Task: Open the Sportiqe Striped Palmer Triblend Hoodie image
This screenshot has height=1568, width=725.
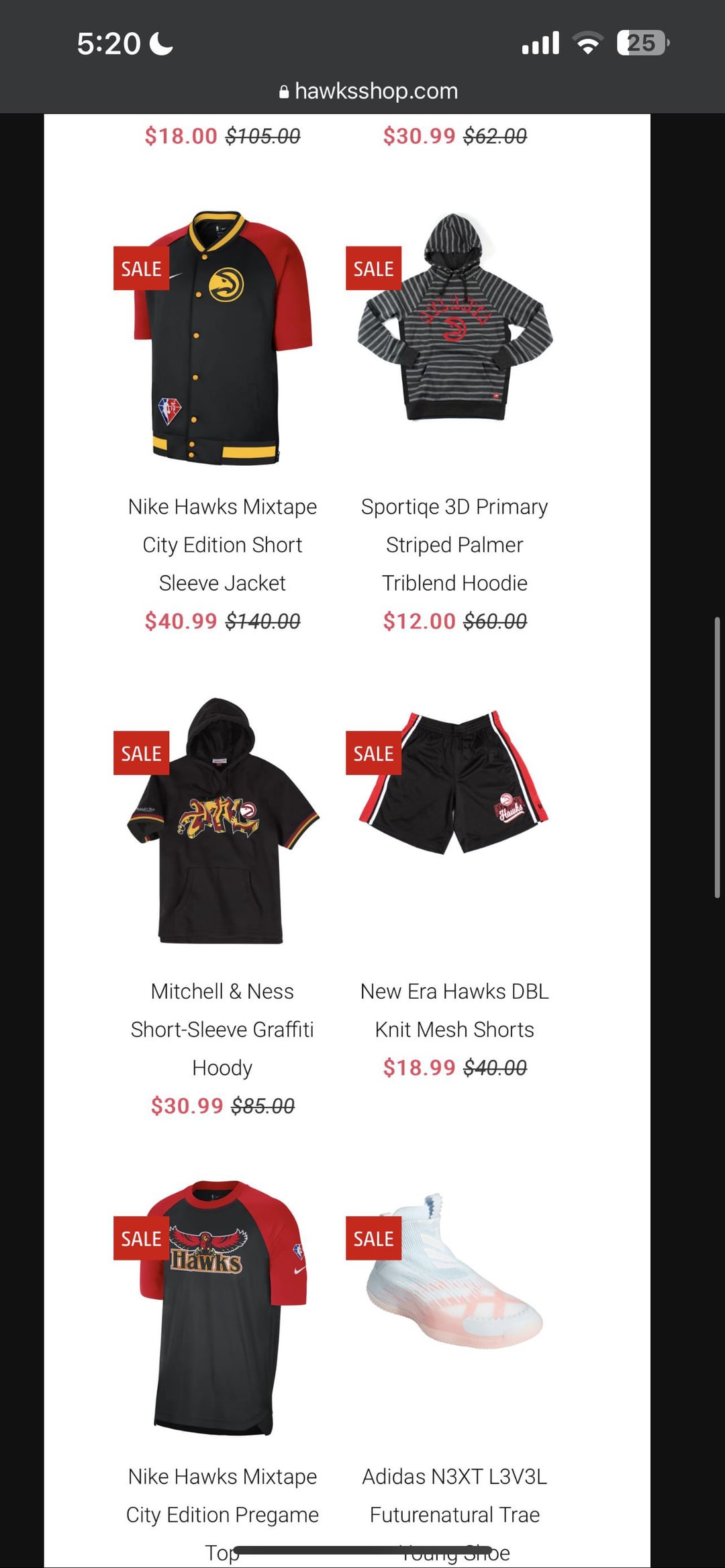Action: coord(454,317)
